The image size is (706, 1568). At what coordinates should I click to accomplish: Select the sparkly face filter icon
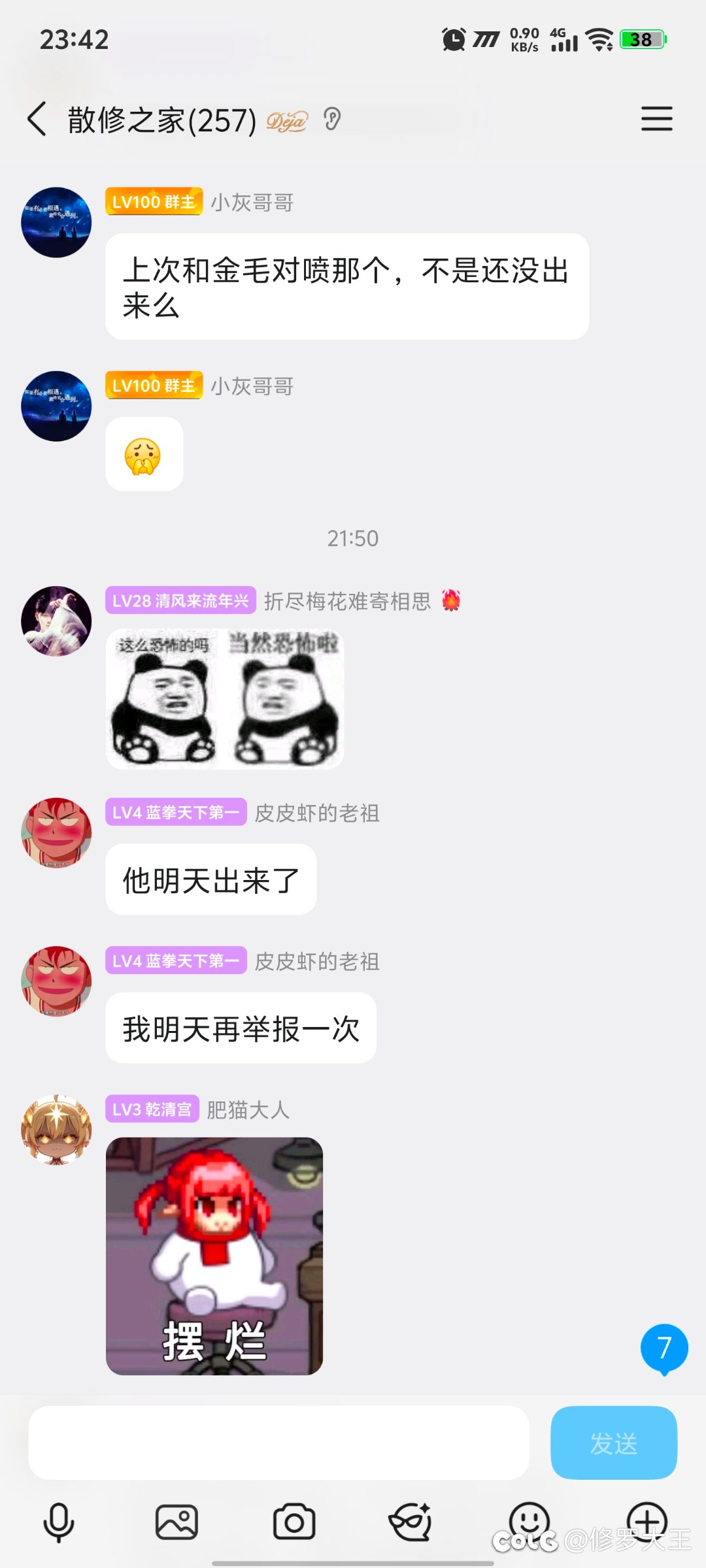tap(412, 1522)
